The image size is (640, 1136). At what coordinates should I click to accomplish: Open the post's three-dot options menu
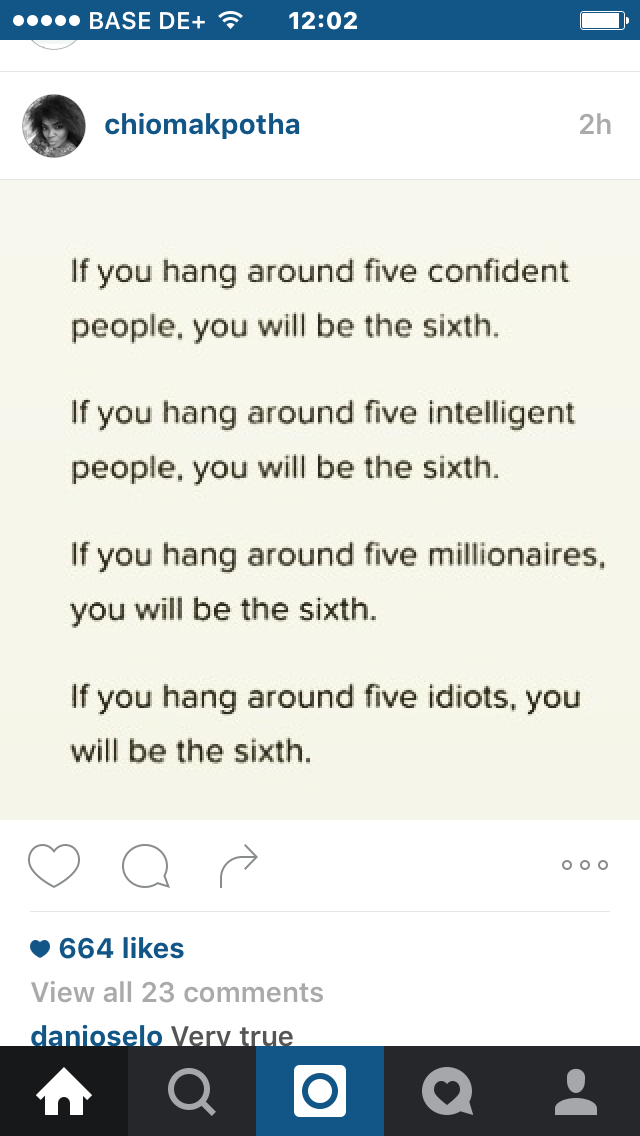(x=584, y=865)
